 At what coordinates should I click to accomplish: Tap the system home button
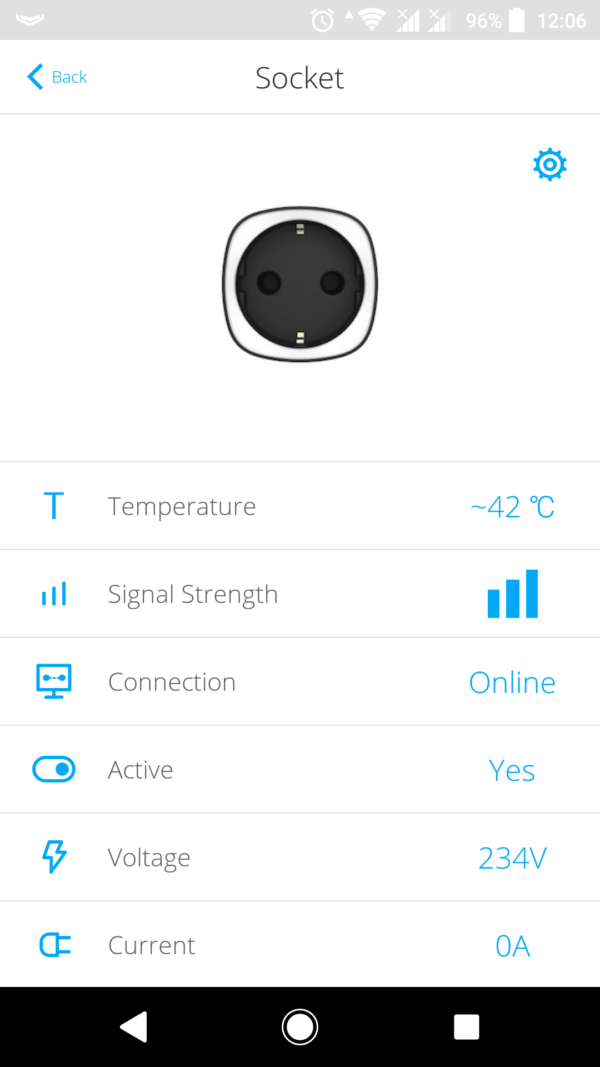click(x=299, y=1026)
